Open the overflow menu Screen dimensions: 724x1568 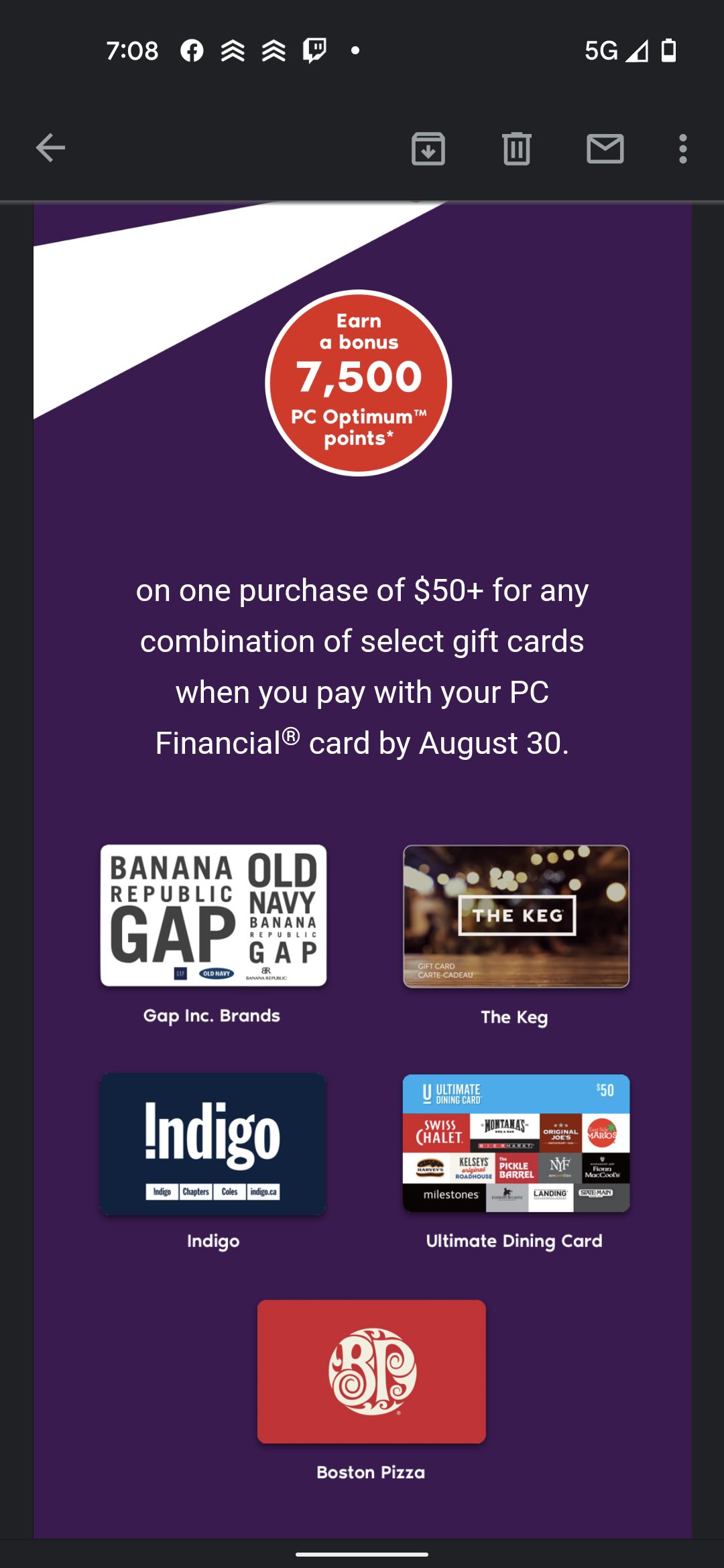pyautogui.click(x=682, y=149)
